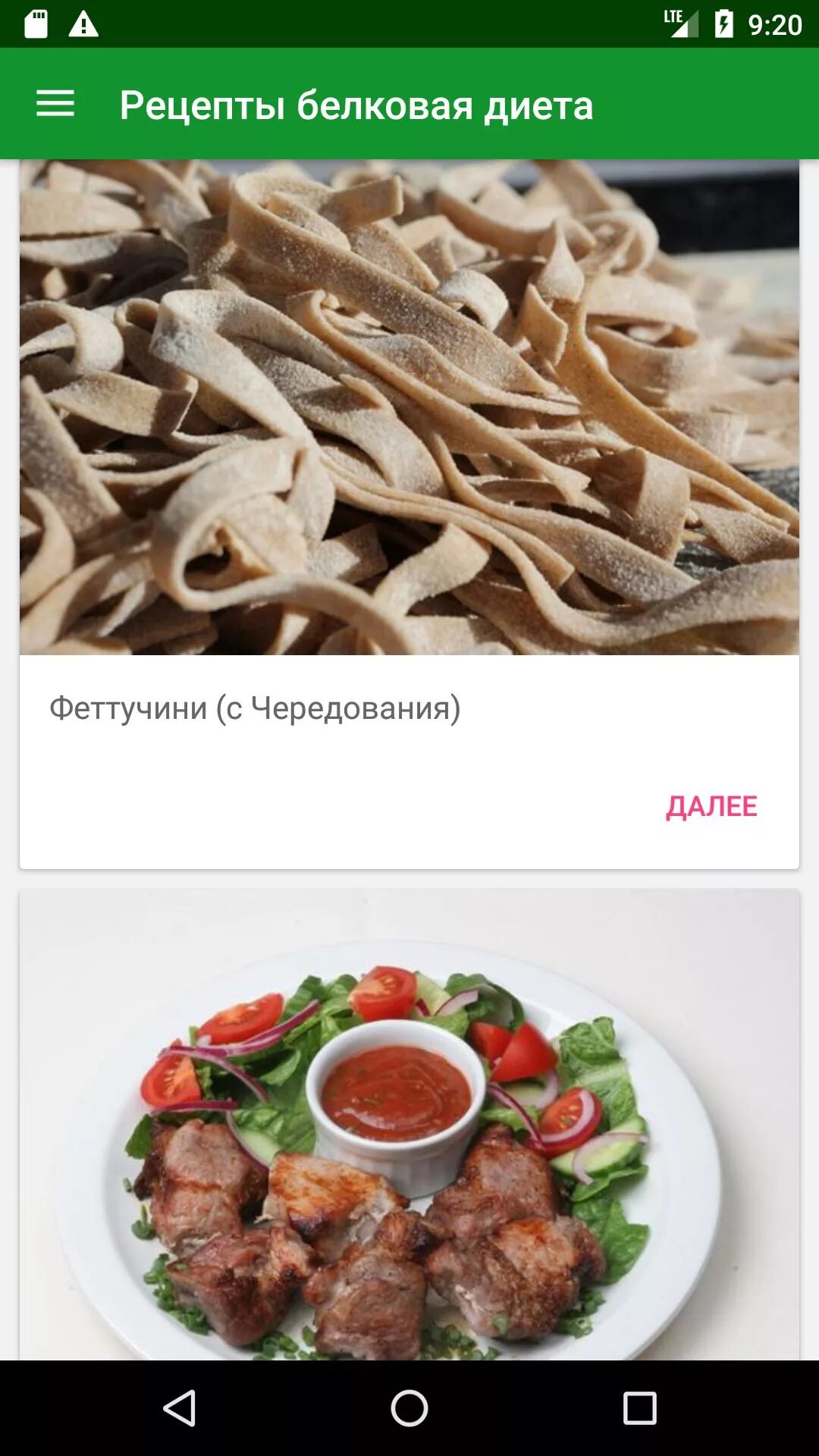The height and width of the screenshot is (1456, 819).
Task: Go back with the system back button
Action: [x=180, y=1408]
